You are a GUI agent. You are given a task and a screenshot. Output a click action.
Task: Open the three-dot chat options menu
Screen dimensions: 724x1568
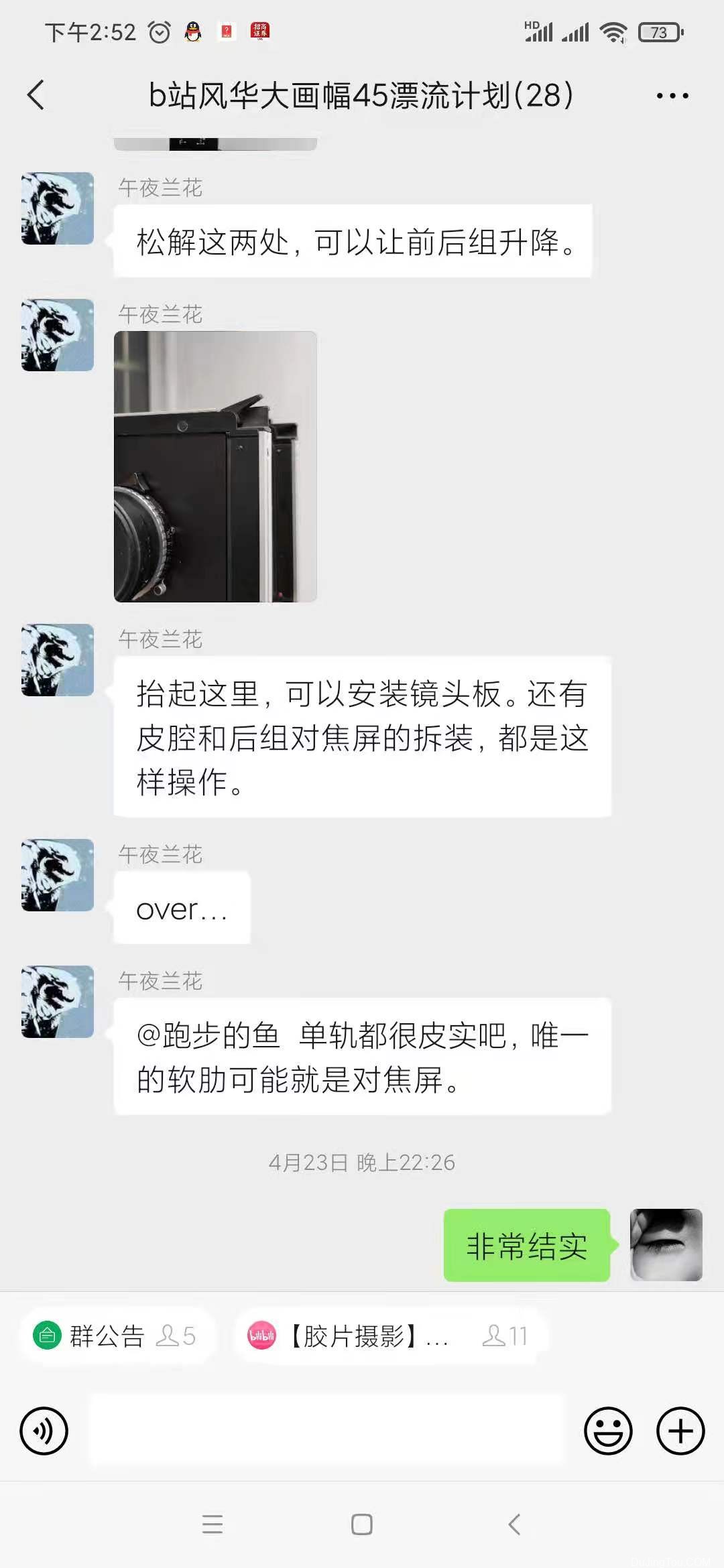[672, 96]
